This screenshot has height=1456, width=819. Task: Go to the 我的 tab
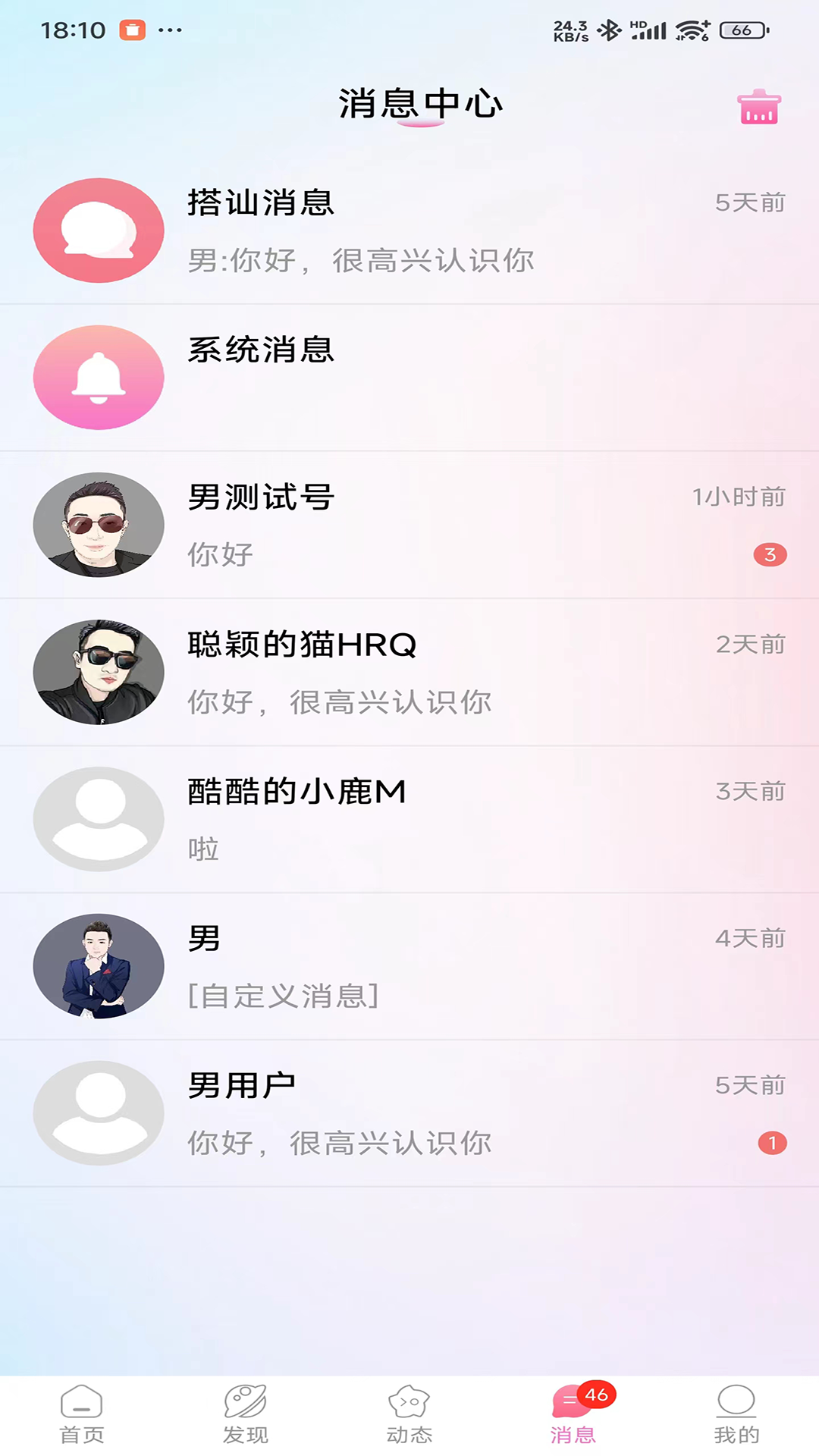tap(736, 1415)
